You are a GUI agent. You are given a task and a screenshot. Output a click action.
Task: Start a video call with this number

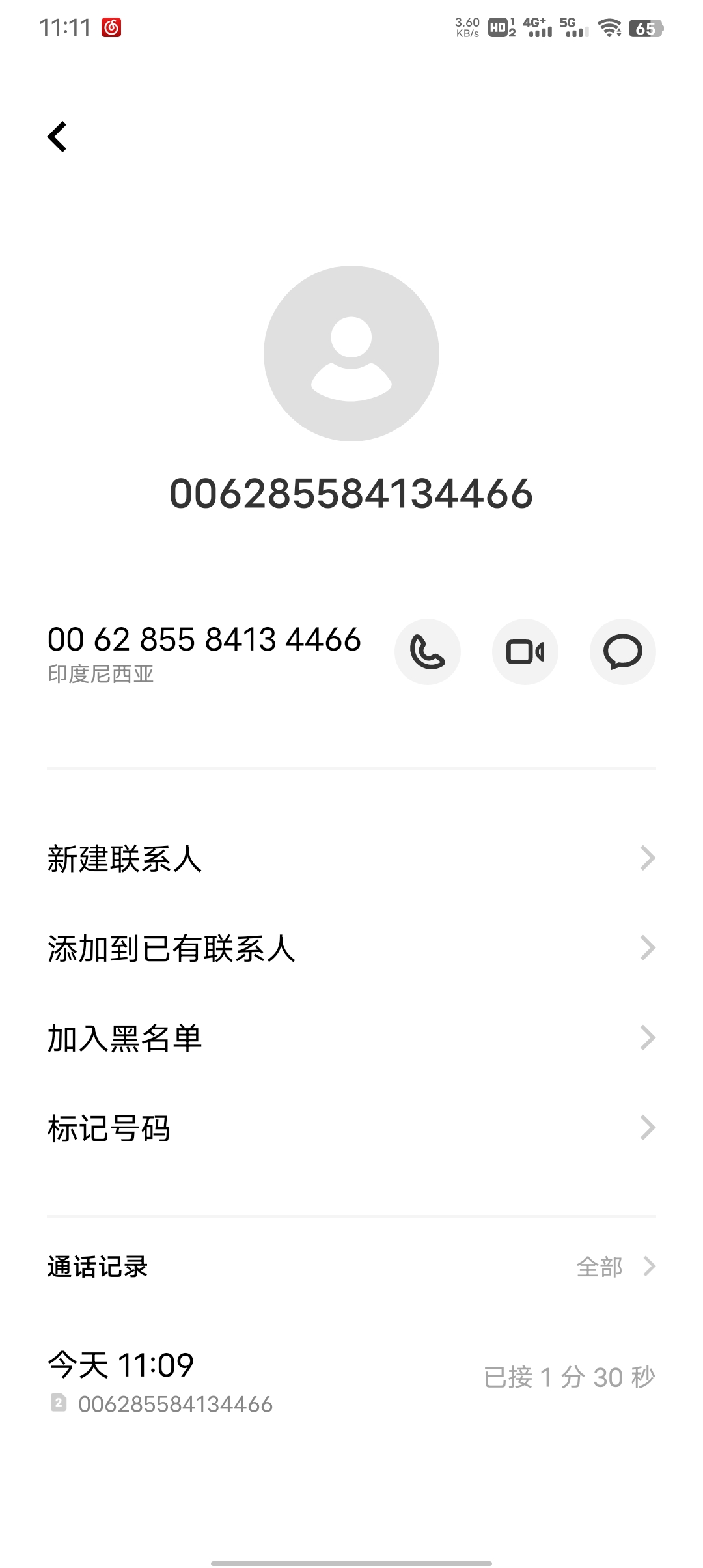pos(525,652)
